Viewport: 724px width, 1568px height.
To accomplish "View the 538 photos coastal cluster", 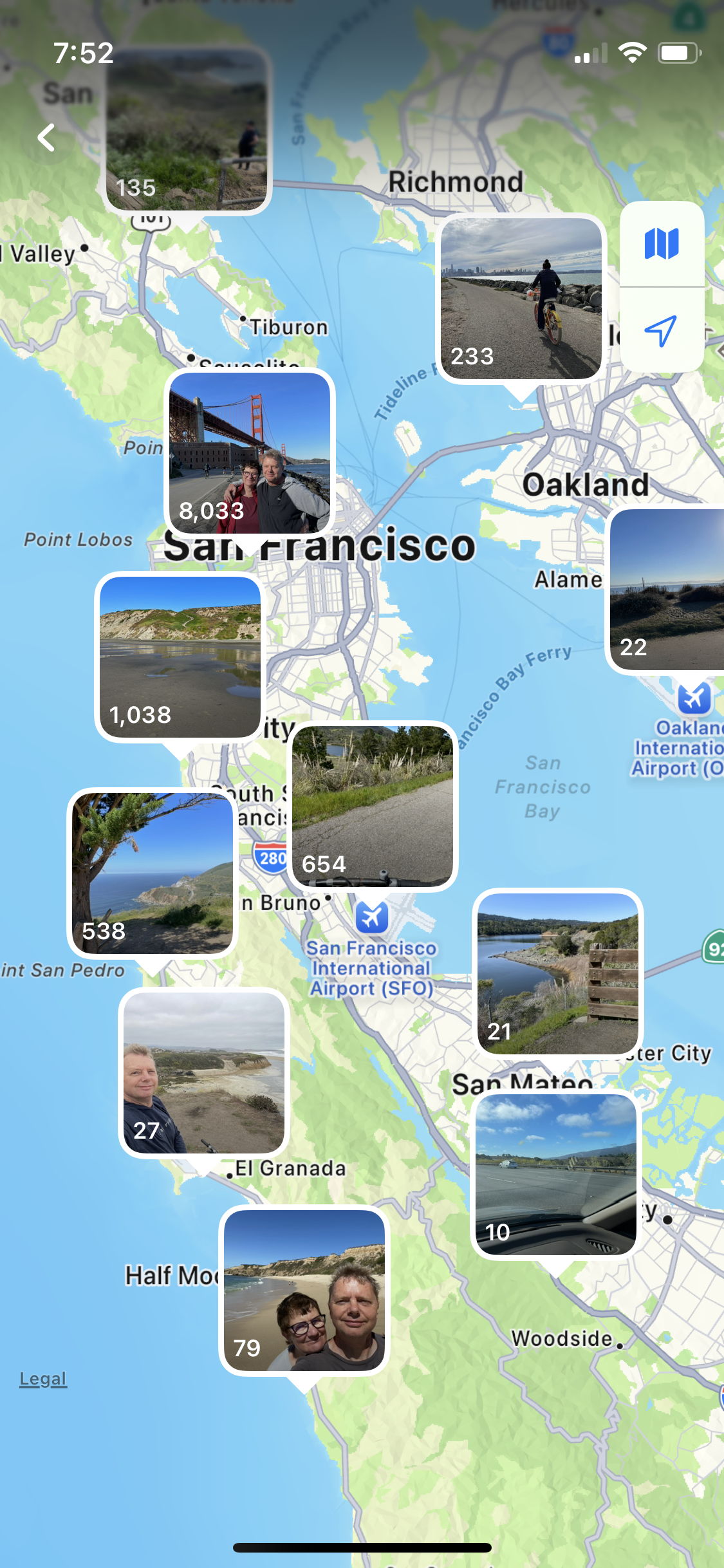I will (x=153, y=873).
